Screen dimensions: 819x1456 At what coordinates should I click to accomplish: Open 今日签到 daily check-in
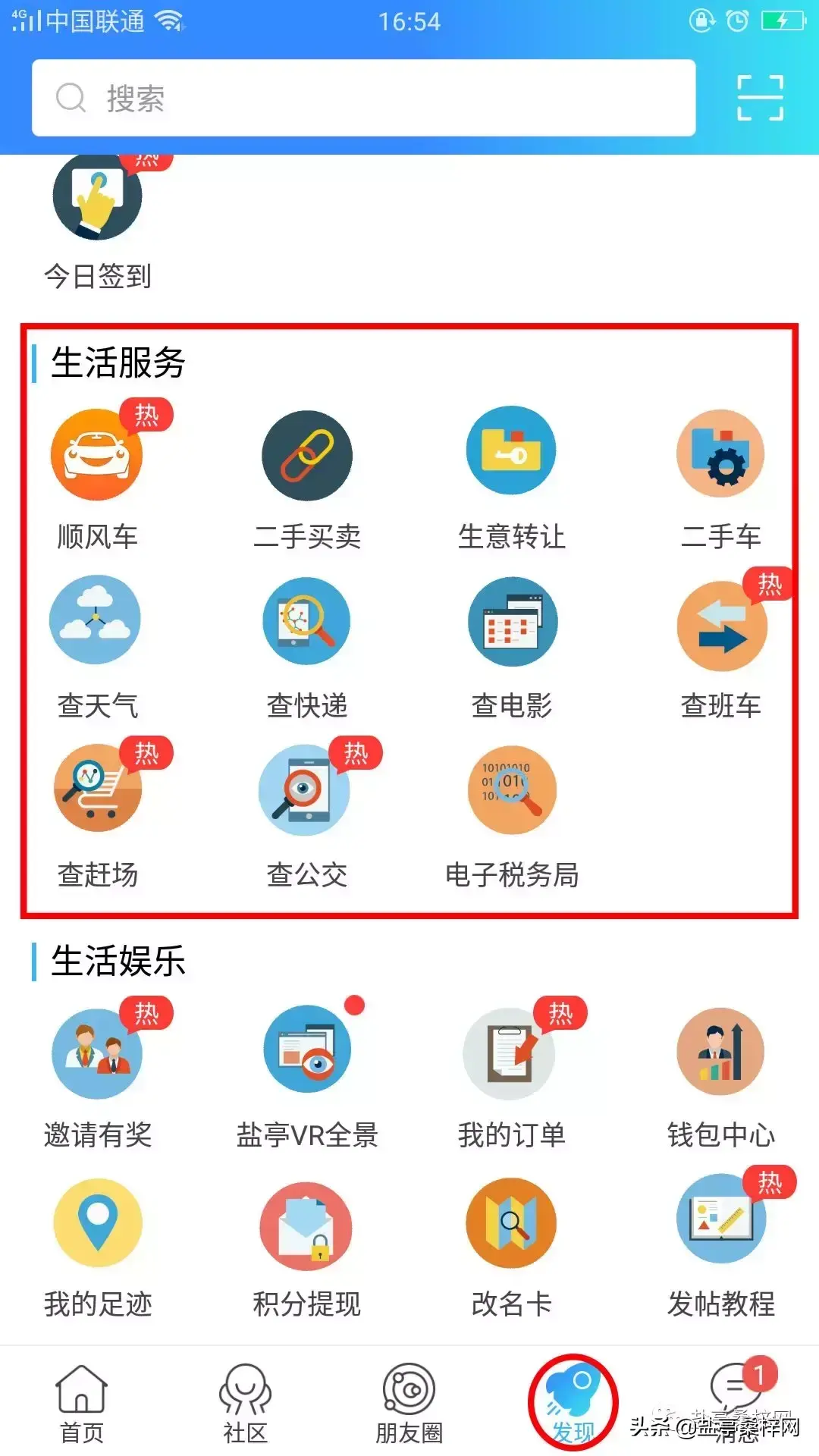[x=97, y=220]
